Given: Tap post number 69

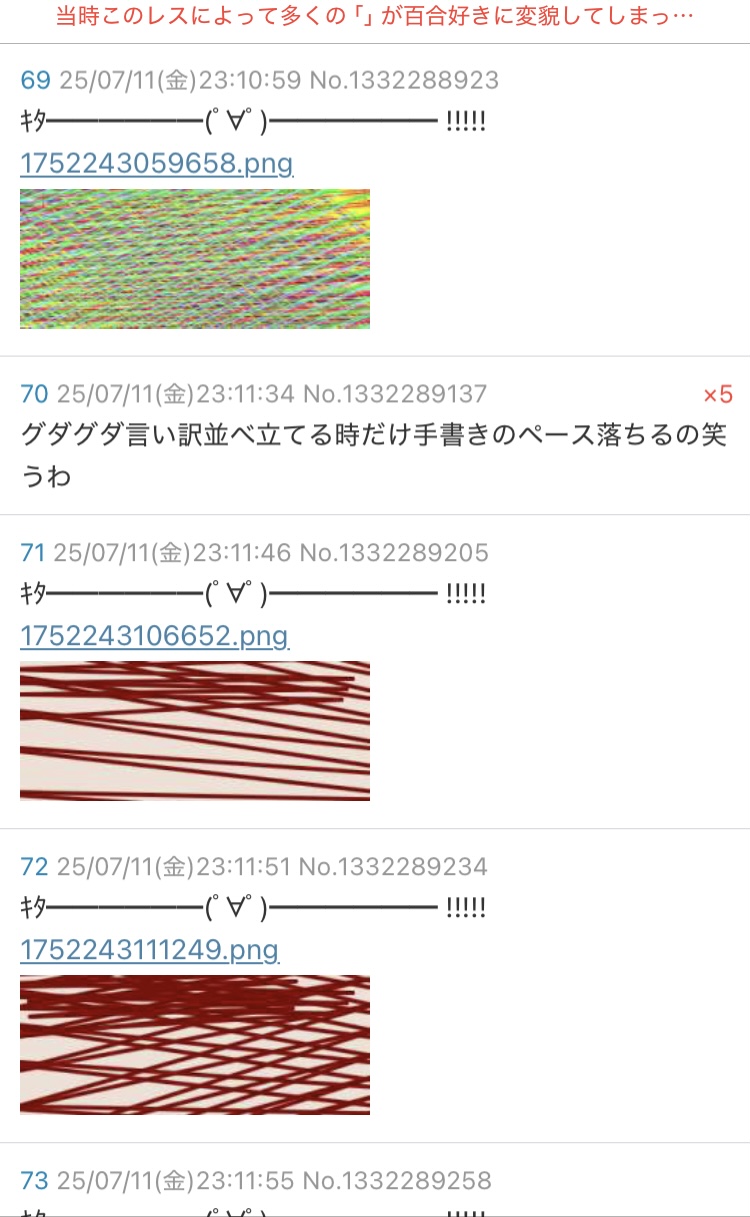Looking at the screenshot, I should click(35, 80).
